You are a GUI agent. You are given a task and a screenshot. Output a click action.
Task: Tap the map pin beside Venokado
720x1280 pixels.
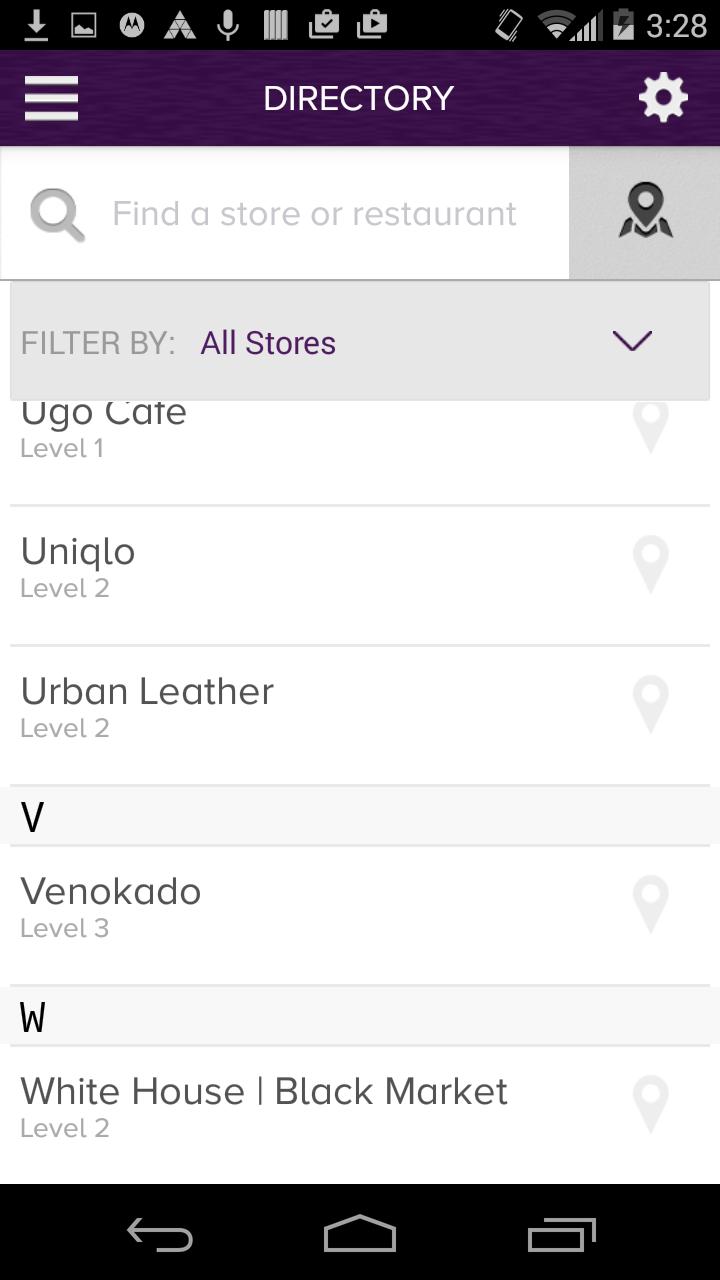651,905
